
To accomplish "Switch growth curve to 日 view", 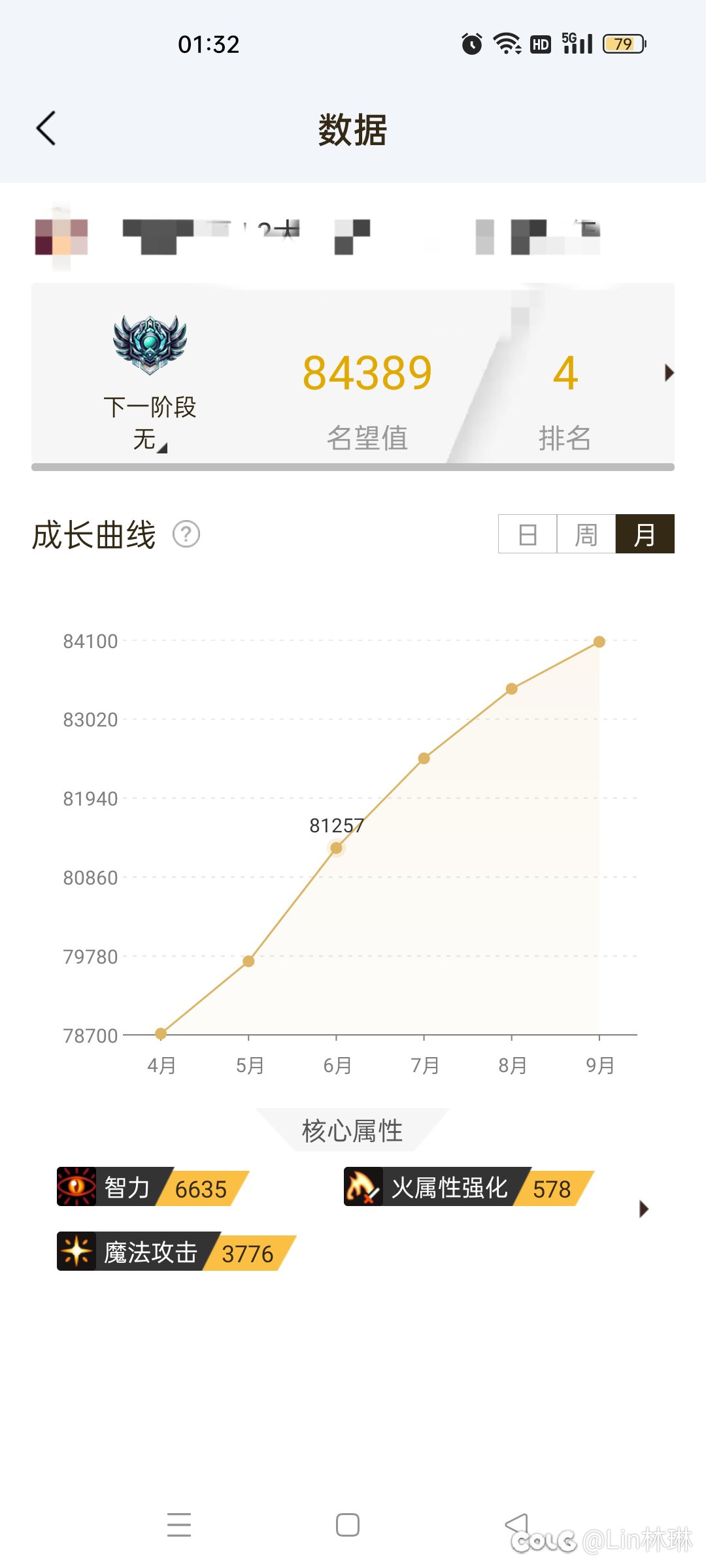I will click(x=528, y=534).
